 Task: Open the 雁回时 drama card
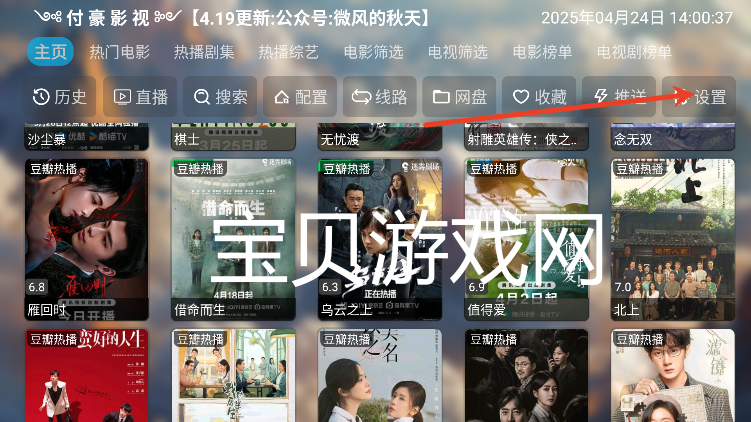pos(87,240)
